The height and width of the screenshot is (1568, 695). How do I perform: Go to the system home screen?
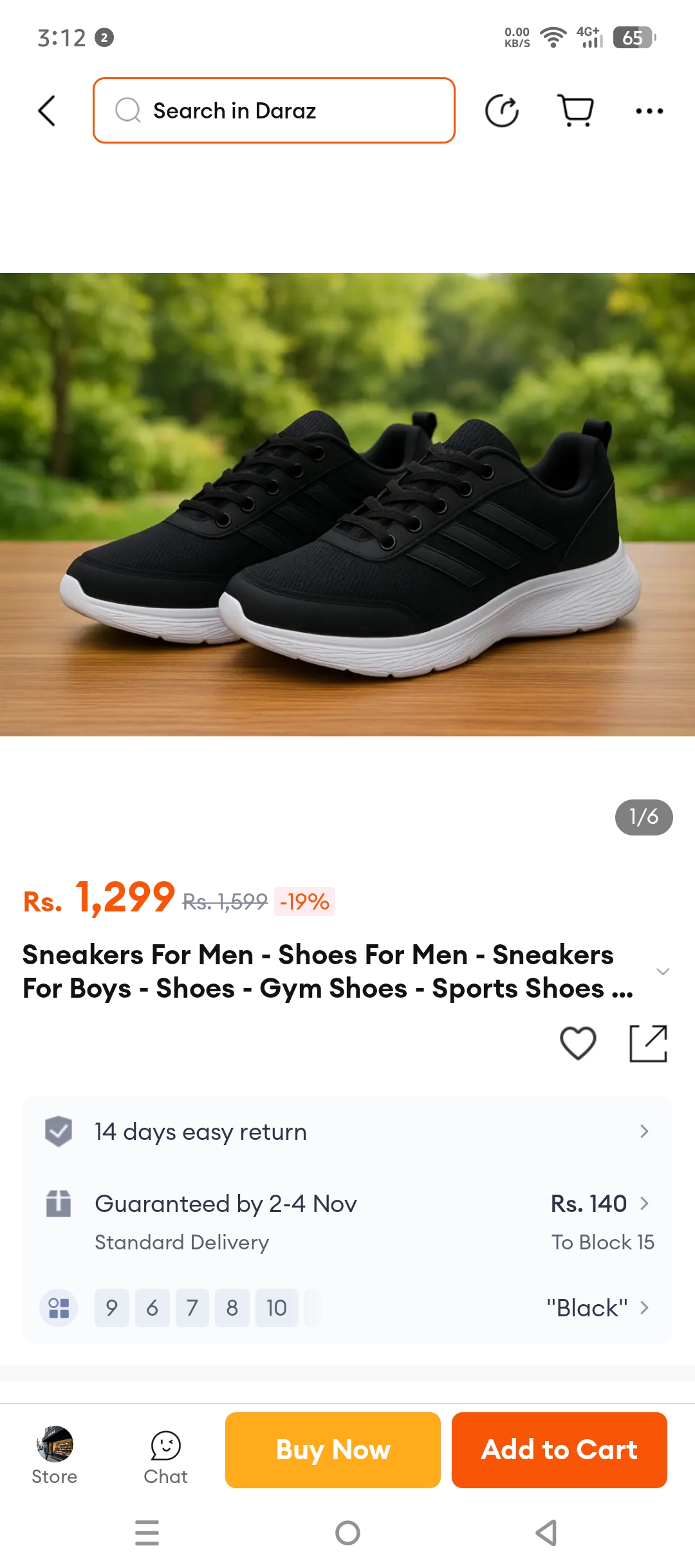click(x=347, y=1533)
